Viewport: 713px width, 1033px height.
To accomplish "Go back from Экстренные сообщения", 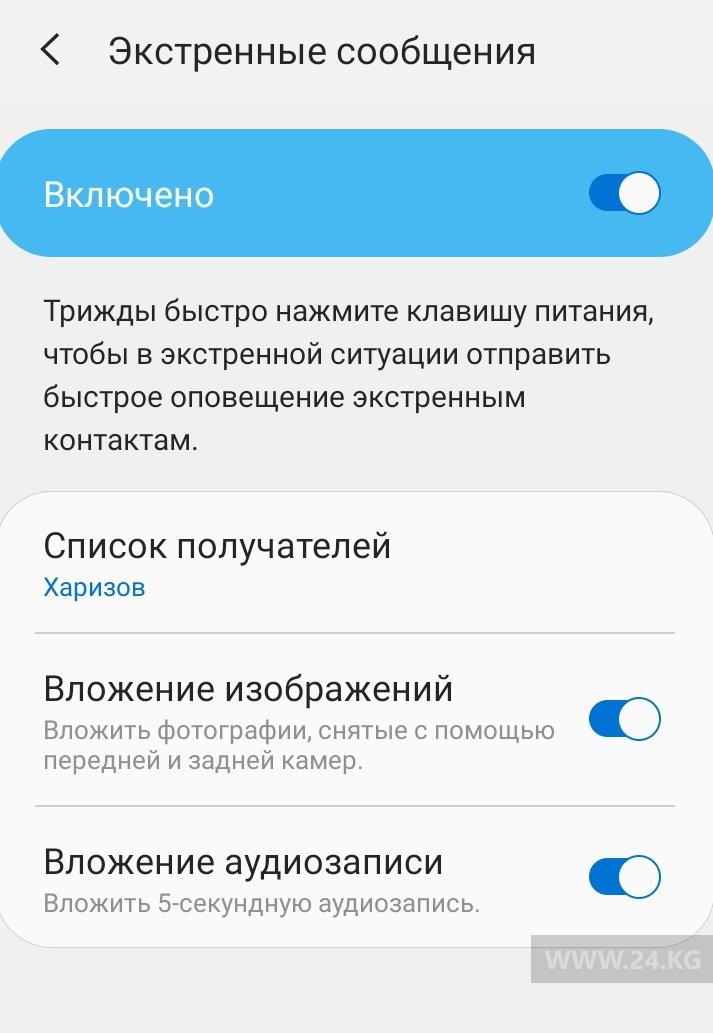I will [50, 51].
